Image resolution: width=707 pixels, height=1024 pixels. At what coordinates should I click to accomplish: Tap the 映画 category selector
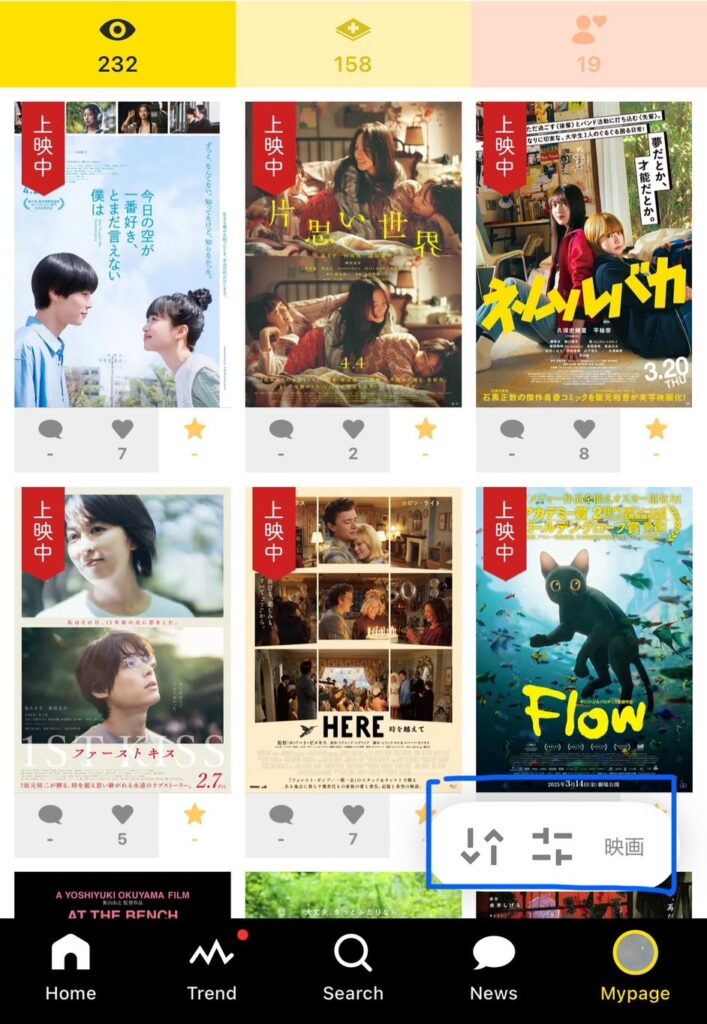pyautogui.click(x=623, y=847)
